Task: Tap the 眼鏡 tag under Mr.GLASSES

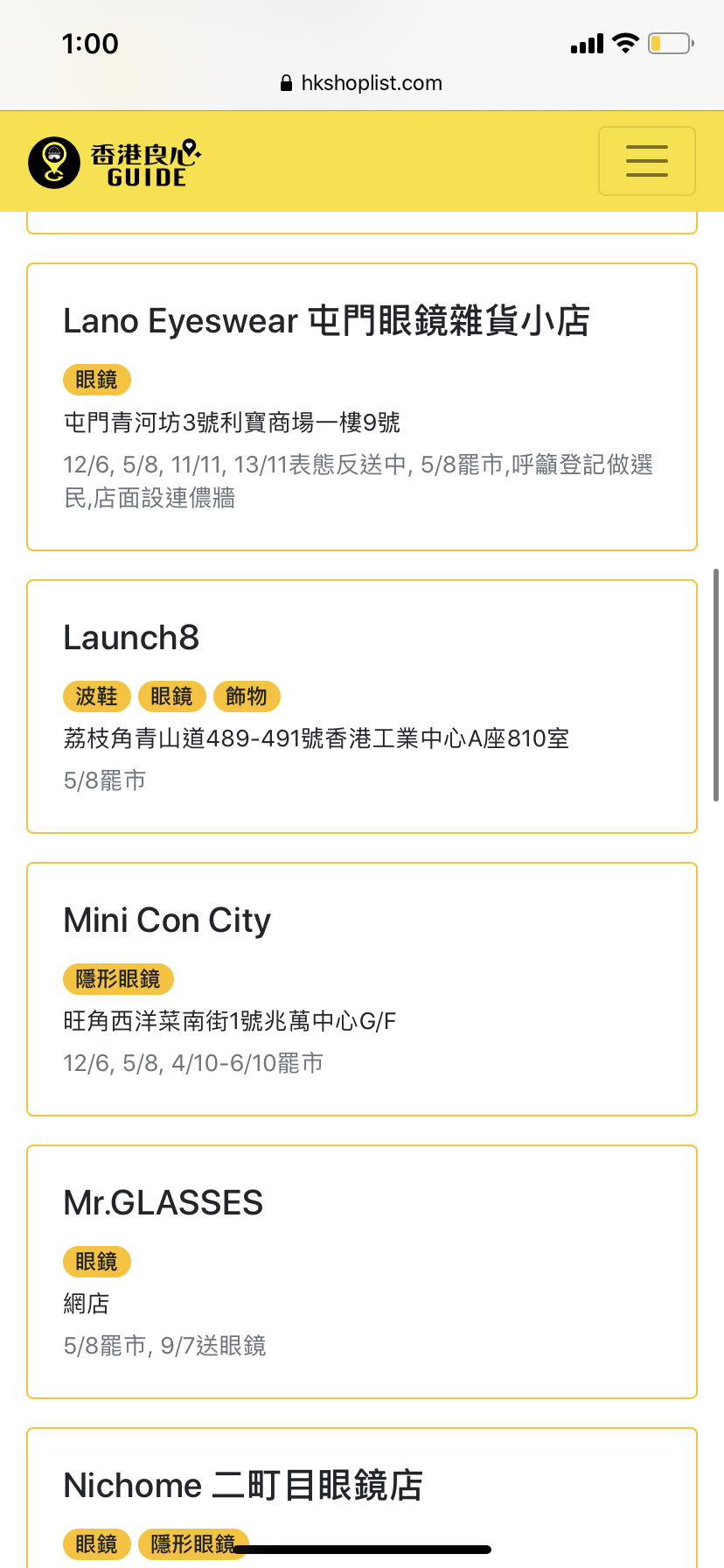Action: 97,1262
